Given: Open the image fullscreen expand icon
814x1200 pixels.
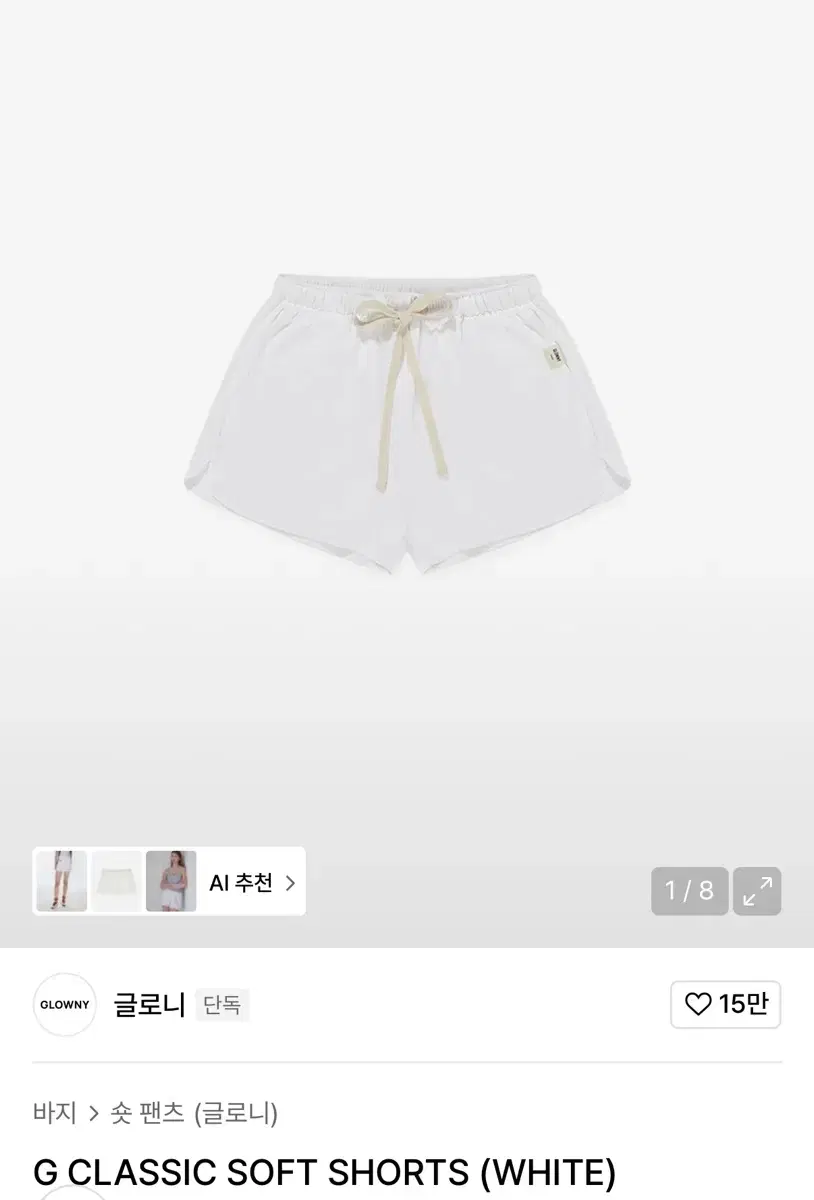Looking at the screenshot, I should pos(757,890).
